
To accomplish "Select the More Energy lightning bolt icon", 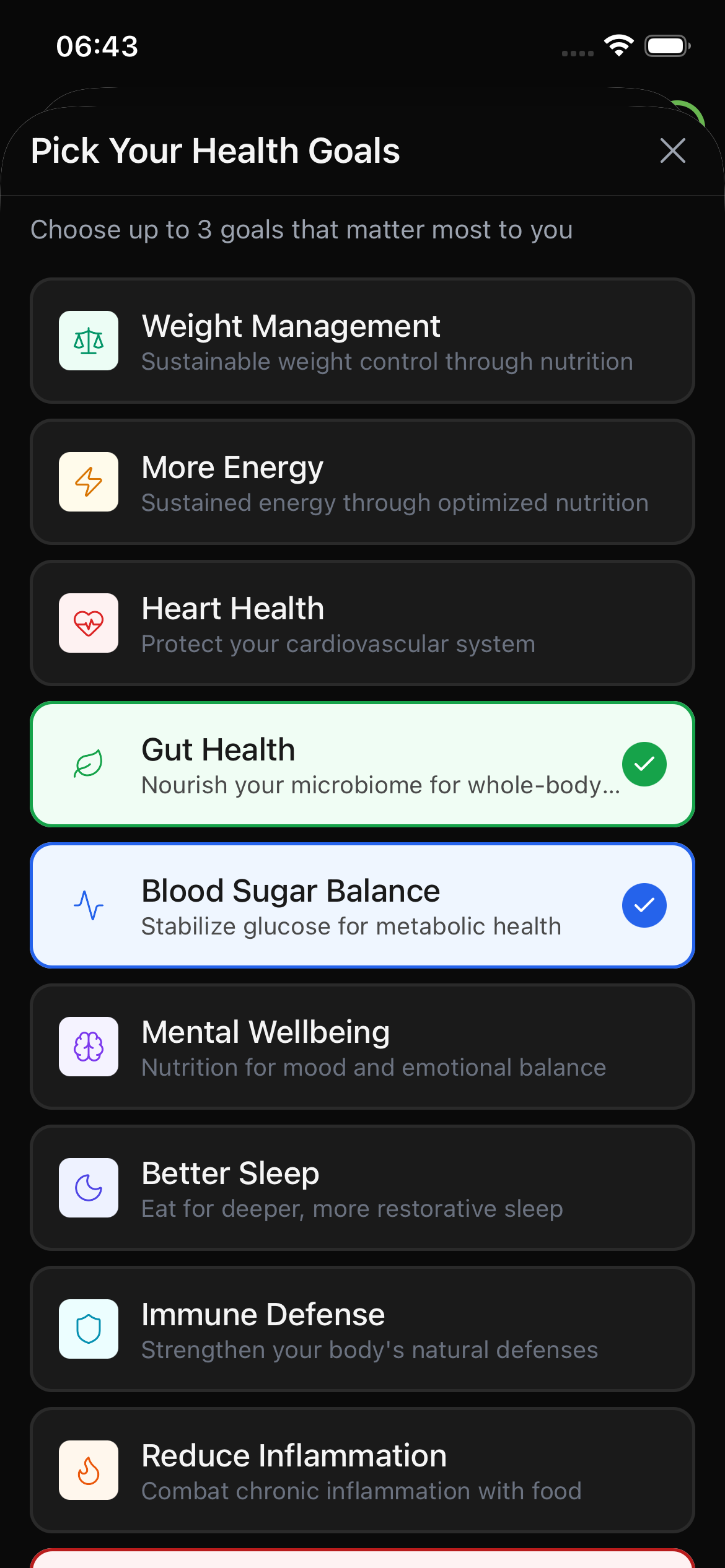I will 88,482.
